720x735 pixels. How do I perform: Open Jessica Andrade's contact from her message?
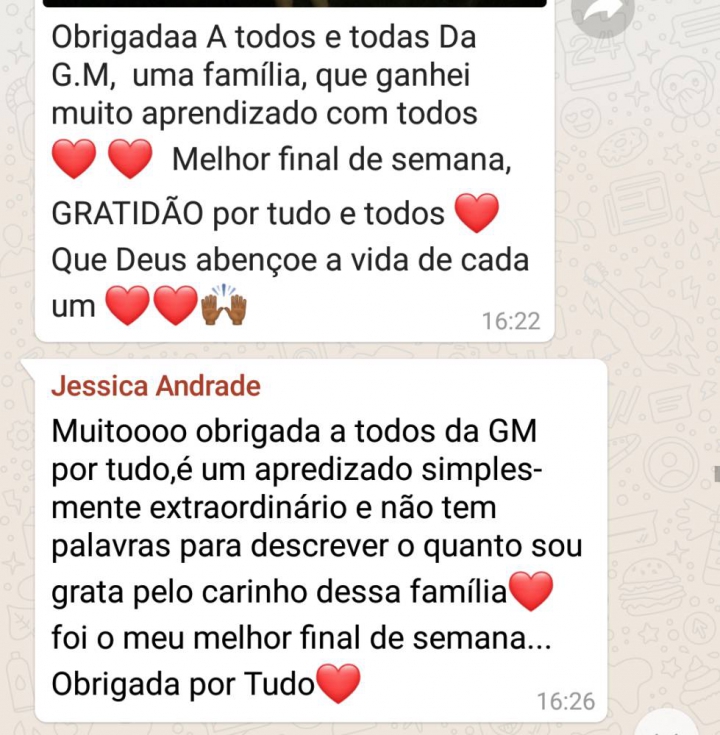[155, 386]
